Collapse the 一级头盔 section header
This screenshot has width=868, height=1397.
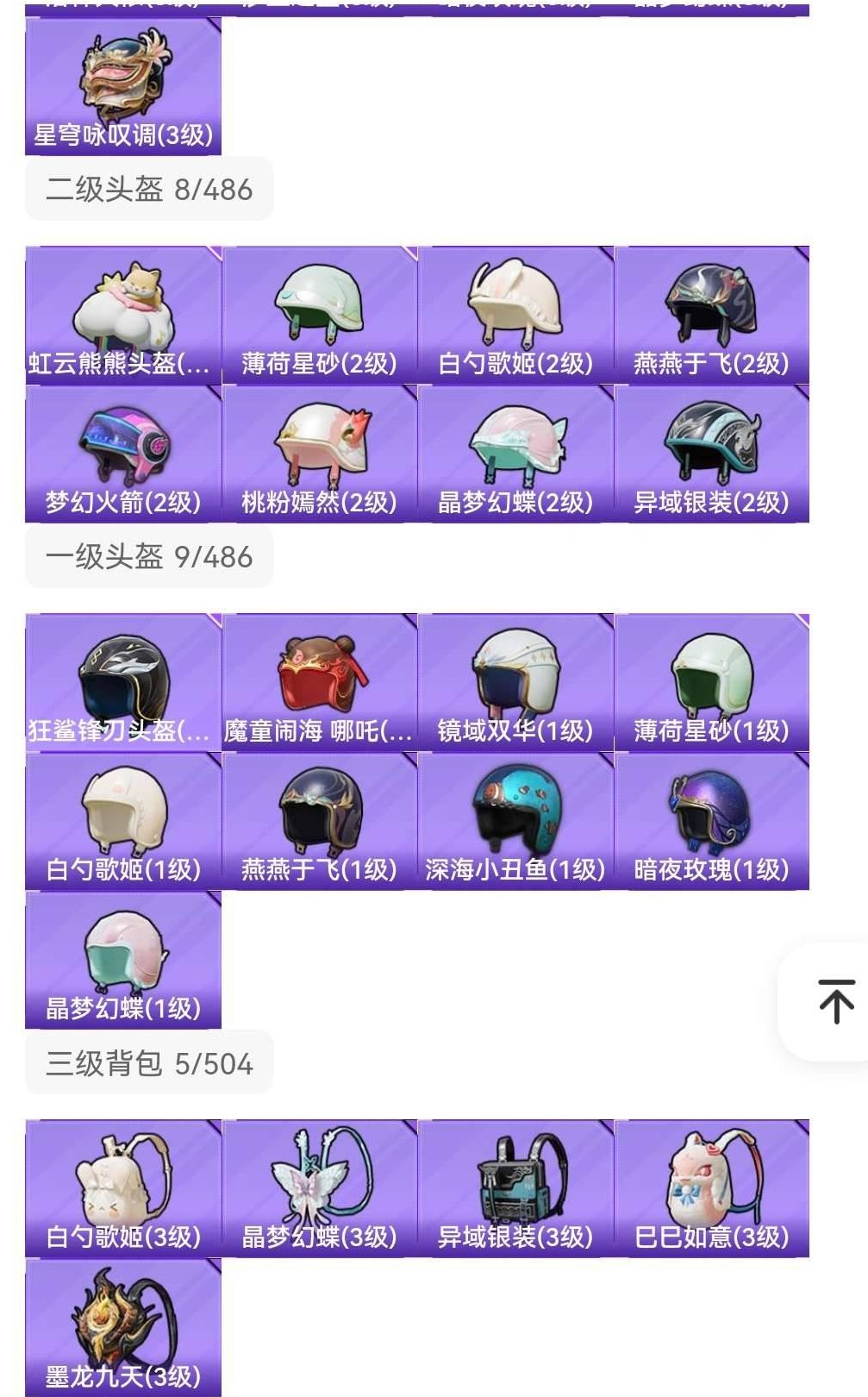pos(147,556)
